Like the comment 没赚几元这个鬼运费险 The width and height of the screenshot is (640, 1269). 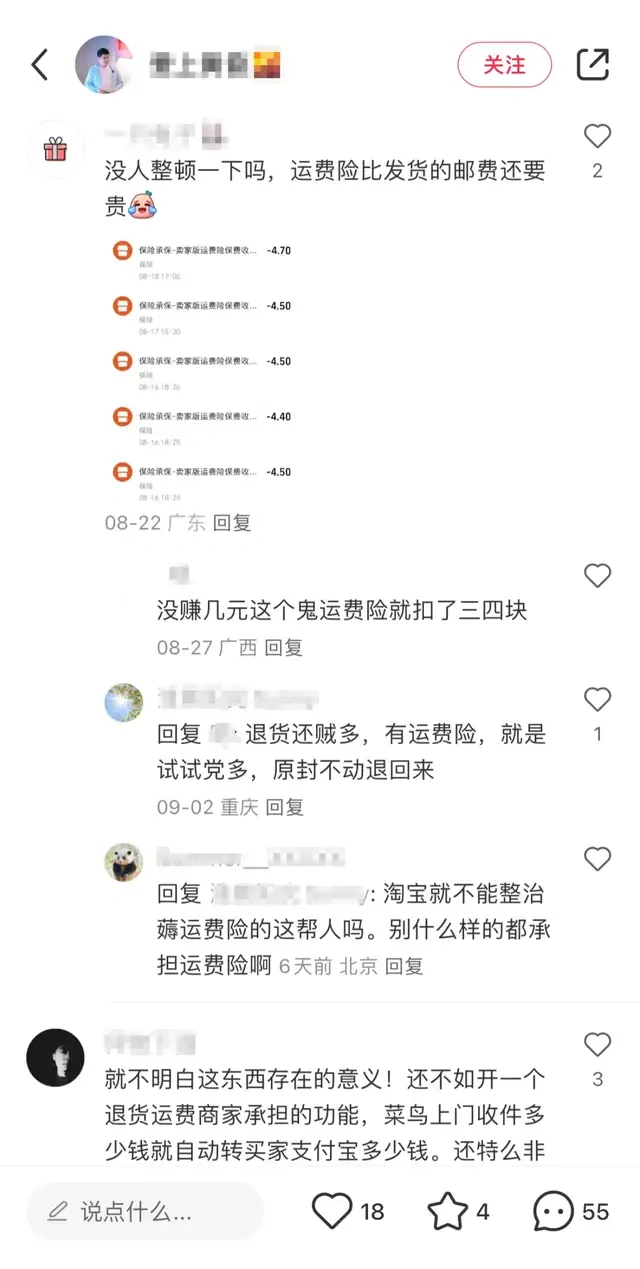(597, 575)
